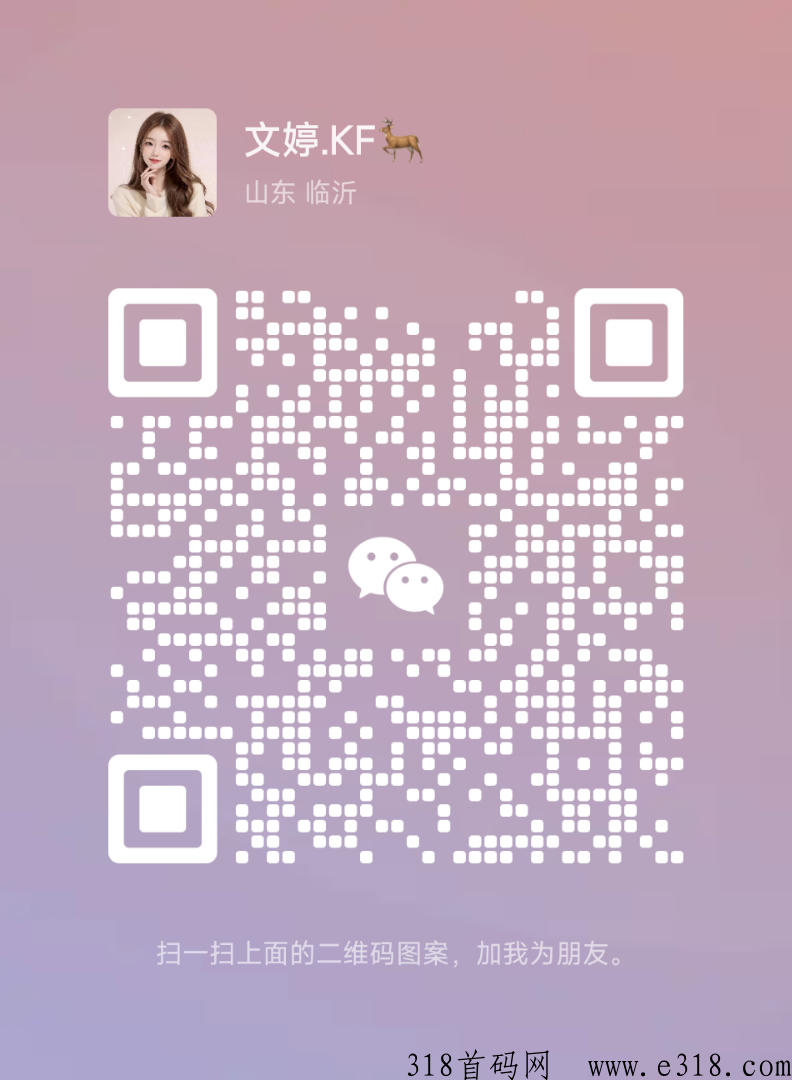
Task: Tap the deer emoji beside the name
Action: coord(399,140)
